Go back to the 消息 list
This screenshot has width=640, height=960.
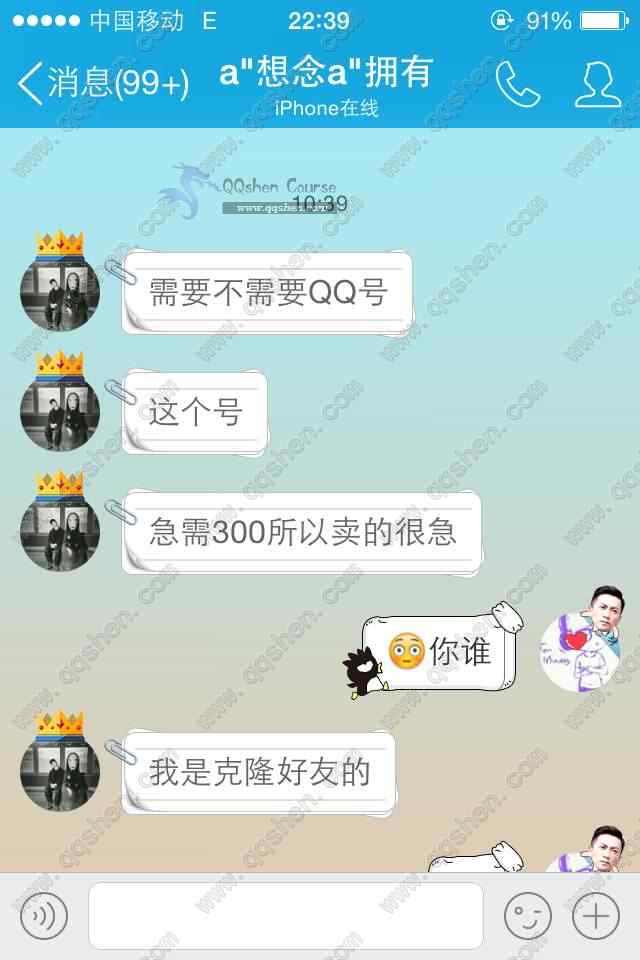(x=100, y=84)
